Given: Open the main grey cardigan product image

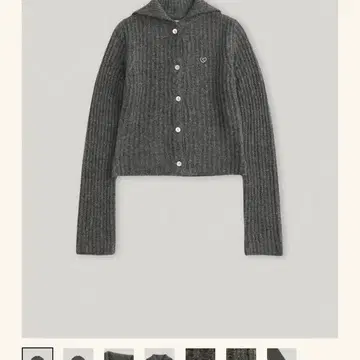Looking at the screenshot, I should coord(180,169).
